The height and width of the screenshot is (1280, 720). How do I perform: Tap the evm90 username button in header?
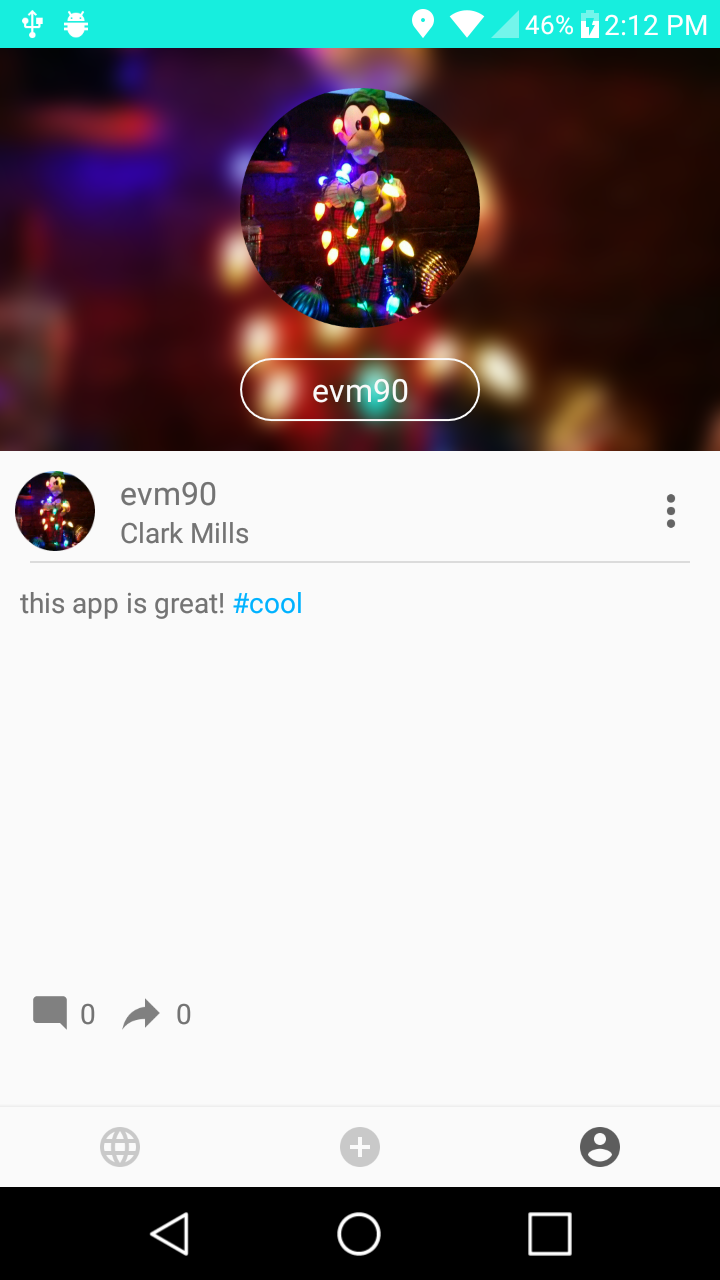tap(360, 390)
